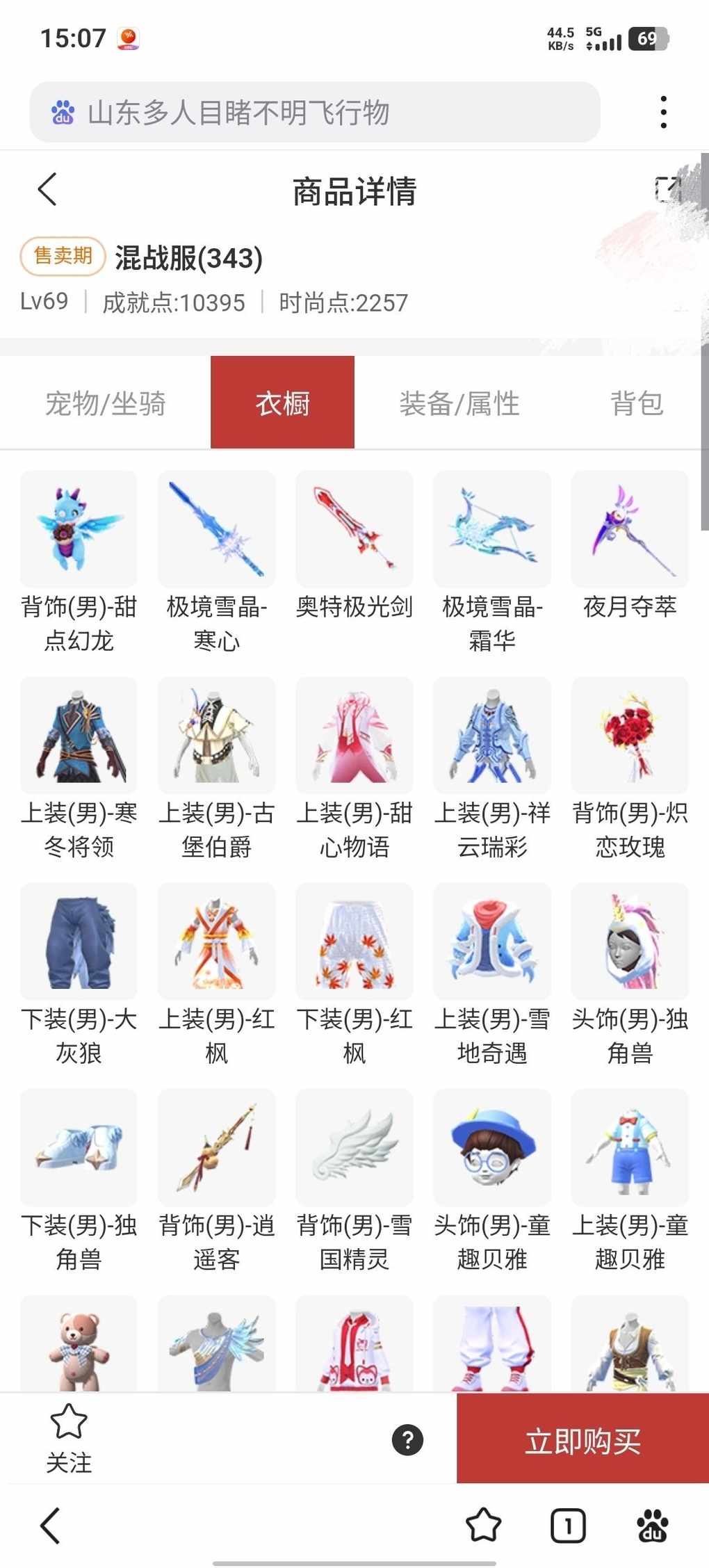Select the 衣橱 tab
The height and width of the screenshot is (1568, 709).
coord(282,403)
